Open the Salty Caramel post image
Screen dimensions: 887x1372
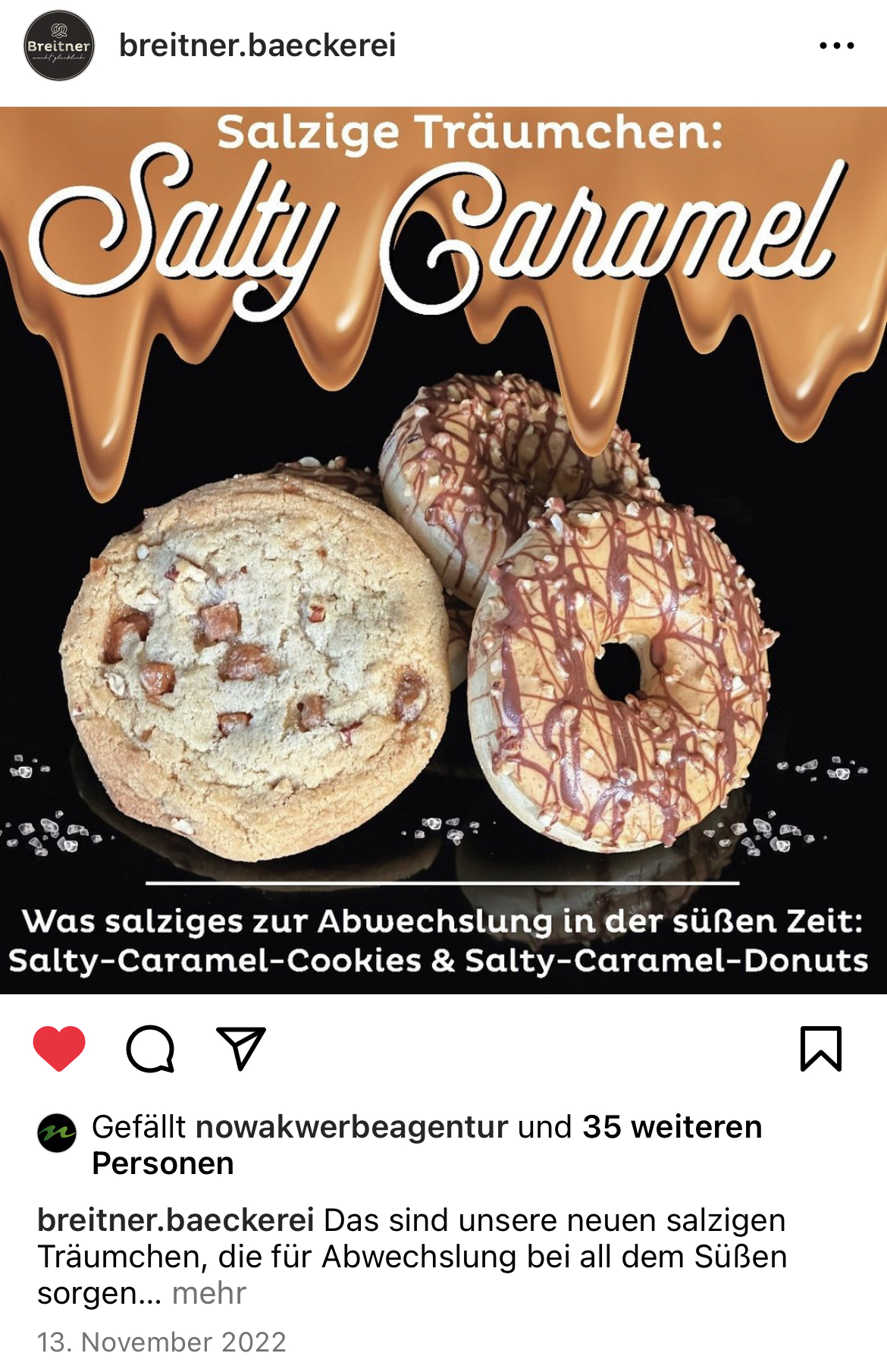point(443,550)
